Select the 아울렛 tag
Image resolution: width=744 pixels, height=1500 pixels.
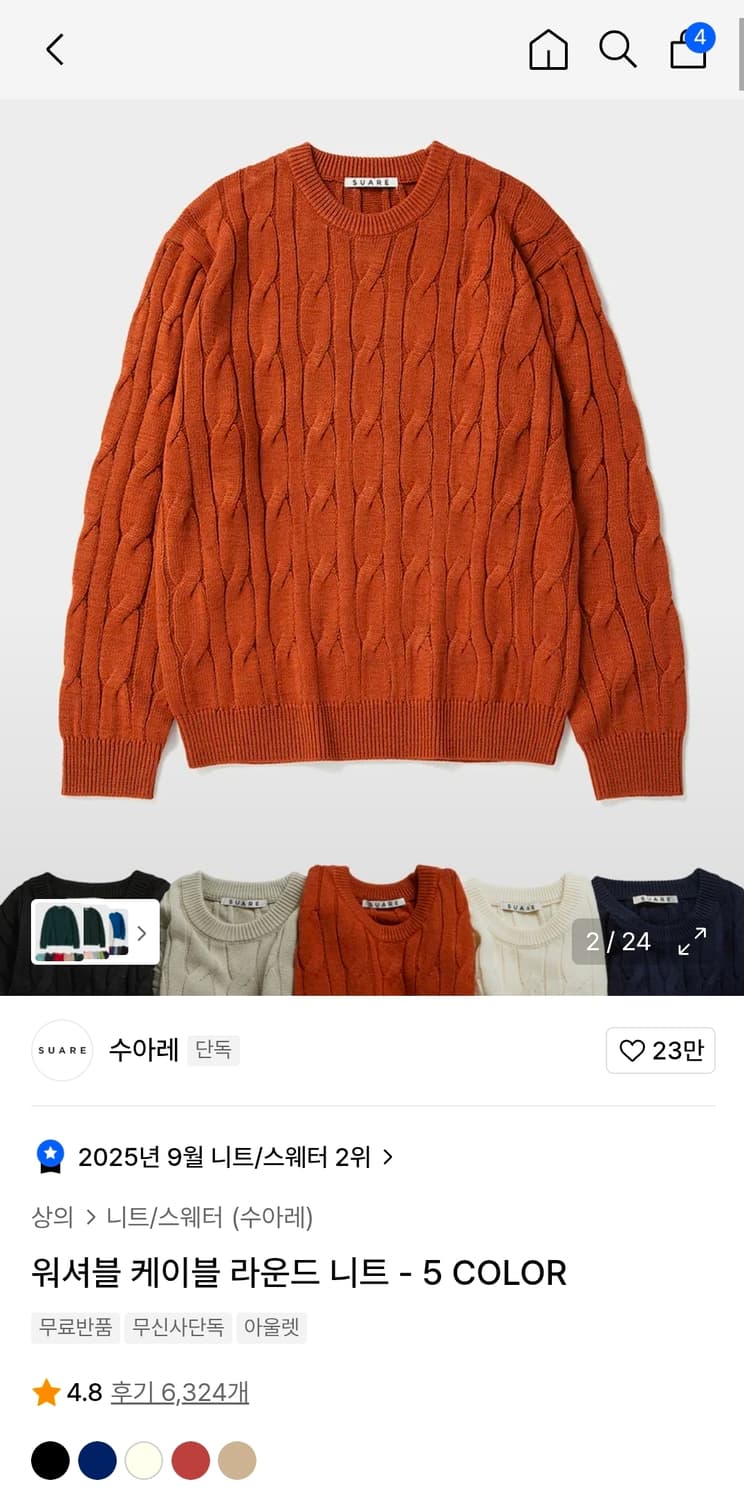[271, 1328]
